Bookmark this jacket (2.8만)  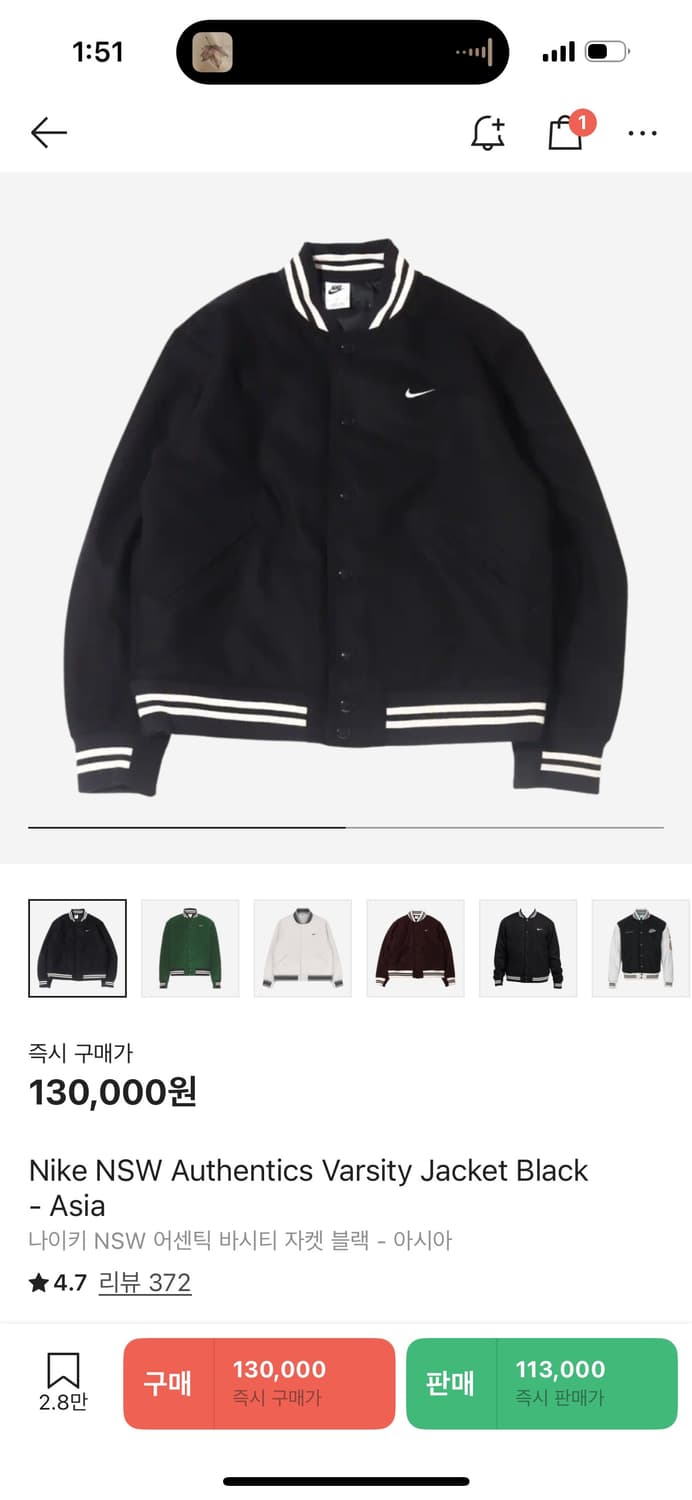[x=63, y=1381]
